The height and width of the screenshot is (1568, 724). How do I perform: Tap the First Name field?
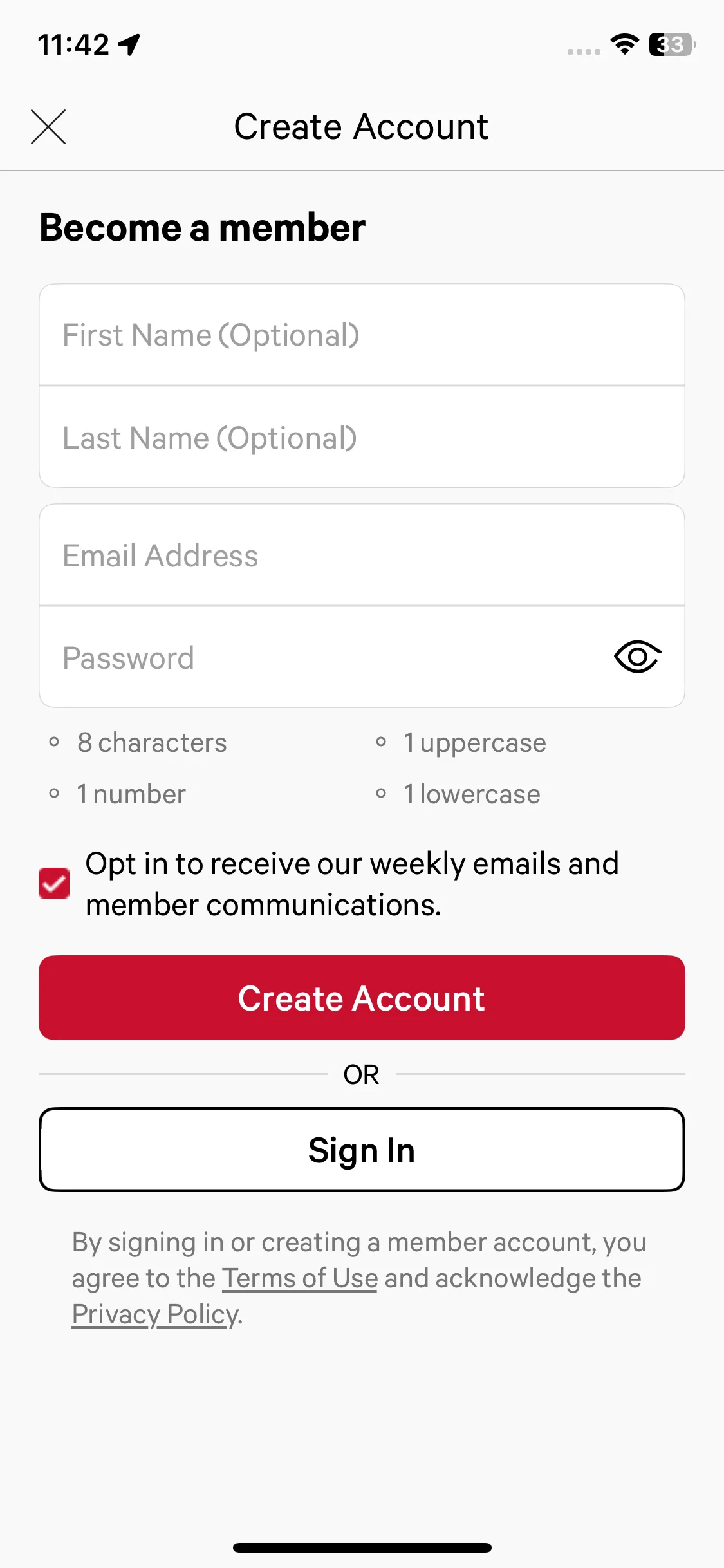pos(361,335)
